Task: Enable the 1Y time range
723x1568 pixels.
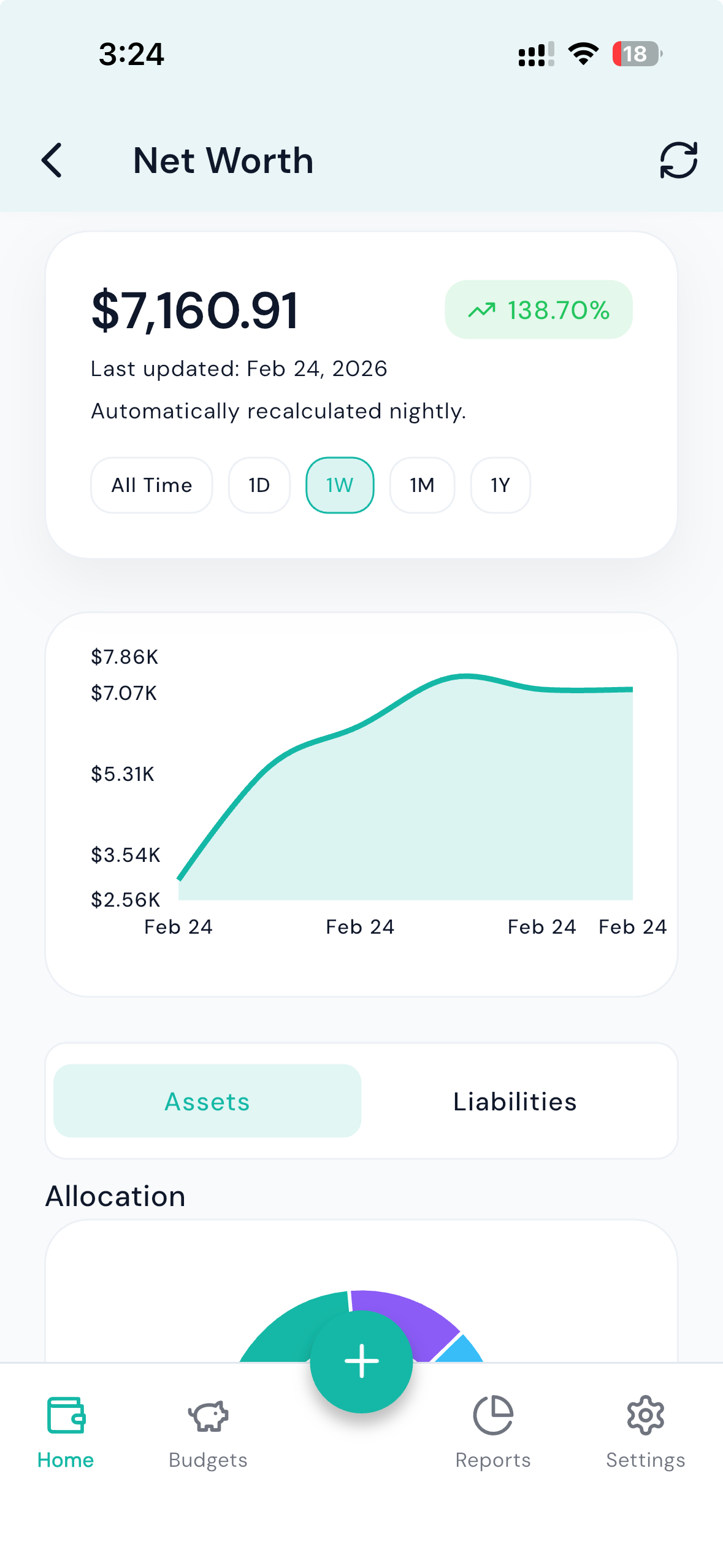Action: [x=500, y=485]
